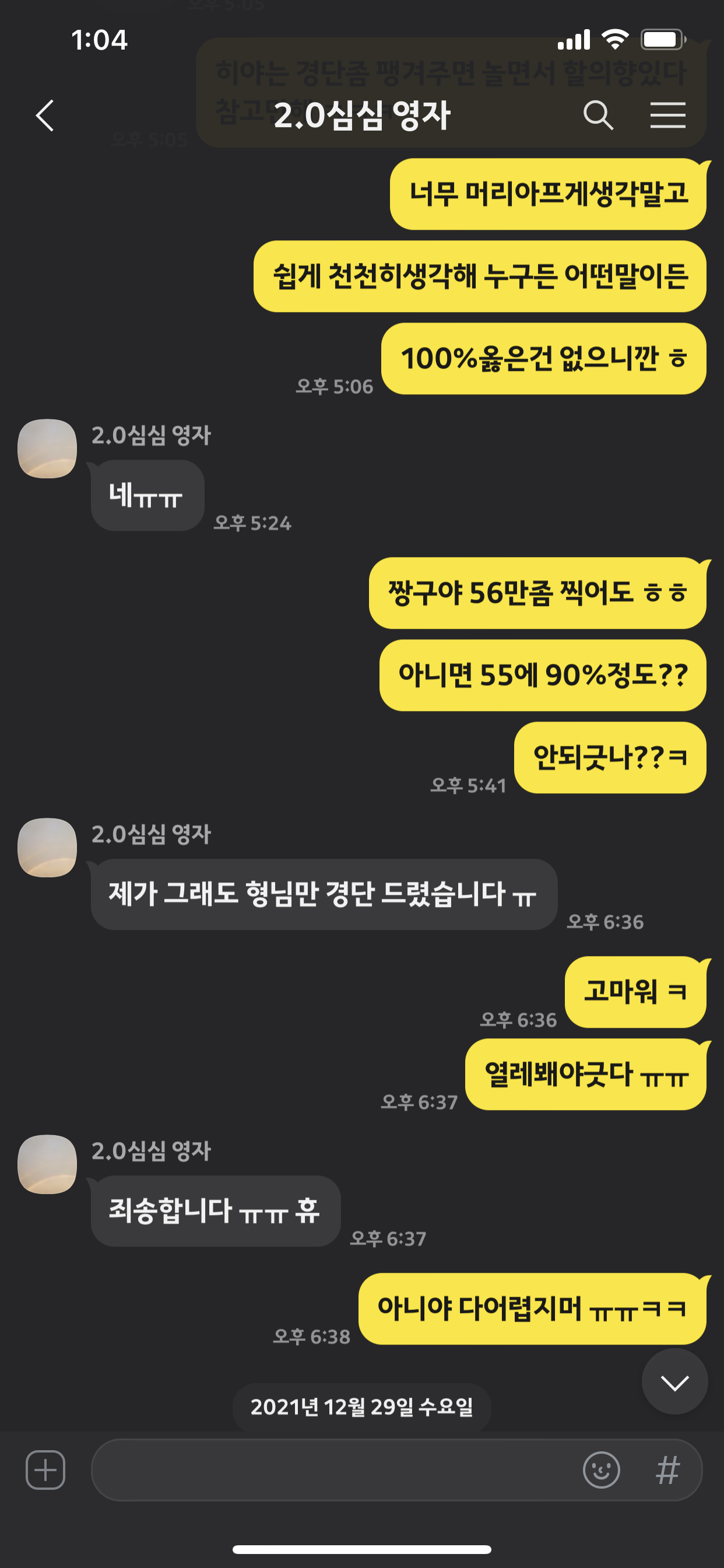
Task: Open sender's profile picture next to 네ㅠㅠ
Action: point(47,449)
